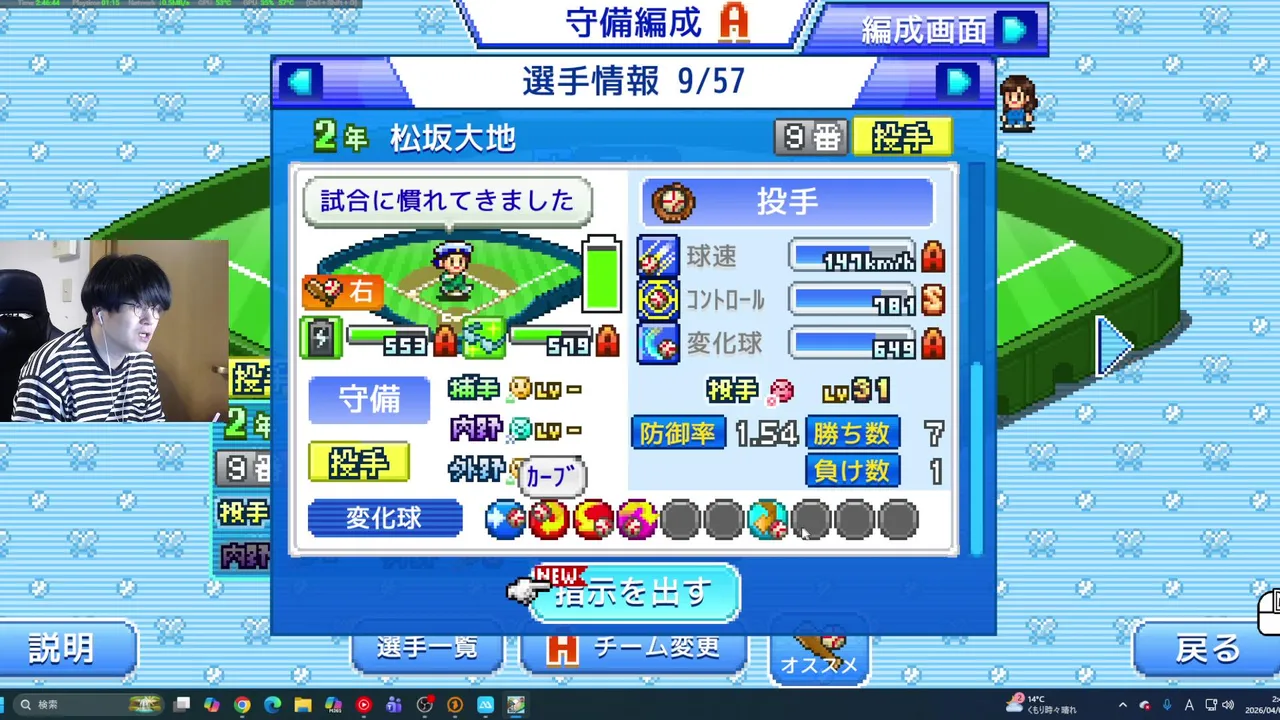Tap the オススメ recommend button
The height and width of the screenshot is (720, 1280).
coord(820,655)
